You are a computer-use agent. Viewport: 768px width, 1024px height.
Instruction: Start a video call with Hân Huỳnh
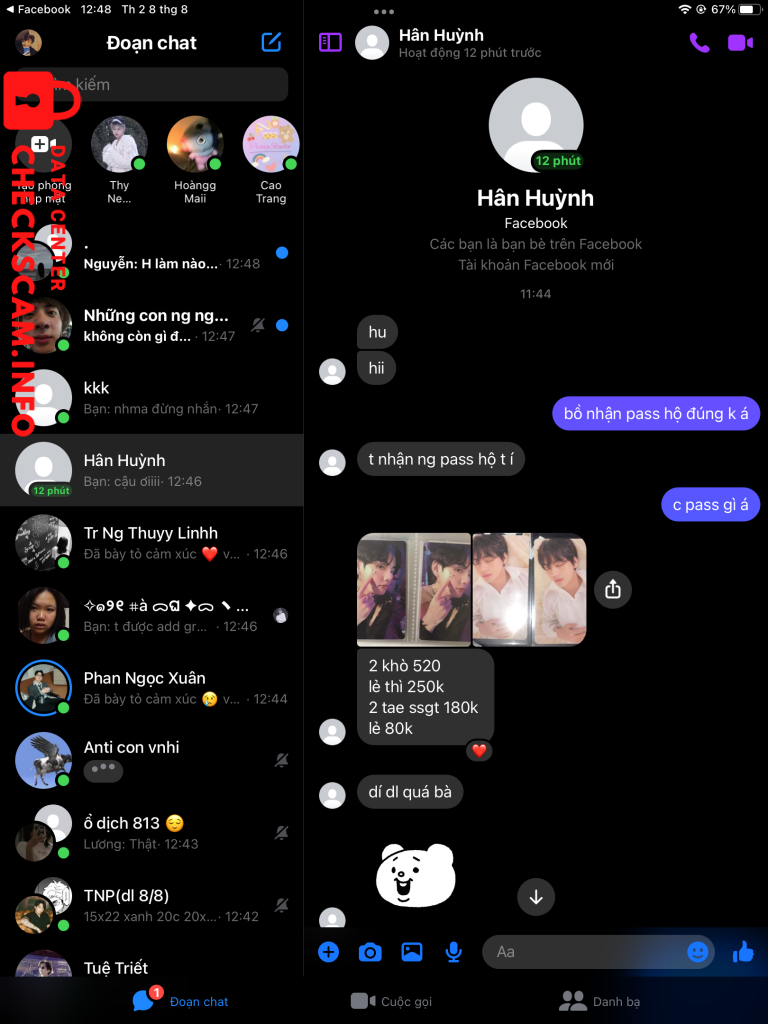pyautogui.click(x=740, y=42)
